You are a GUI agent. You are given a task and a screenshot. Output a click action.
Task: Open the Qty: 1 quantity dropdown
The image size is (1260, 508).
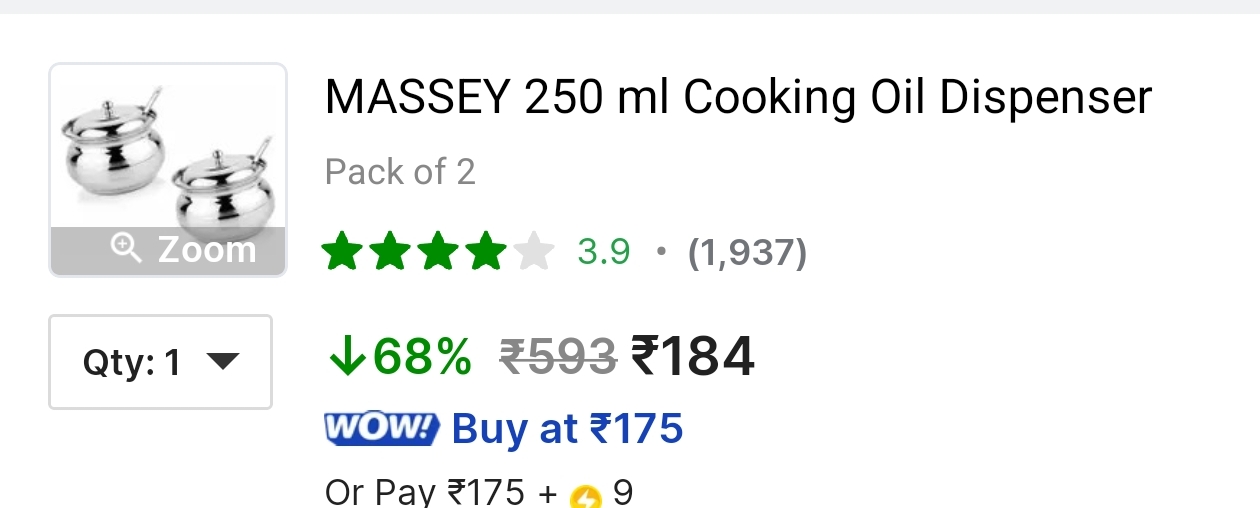click(160, 362)
